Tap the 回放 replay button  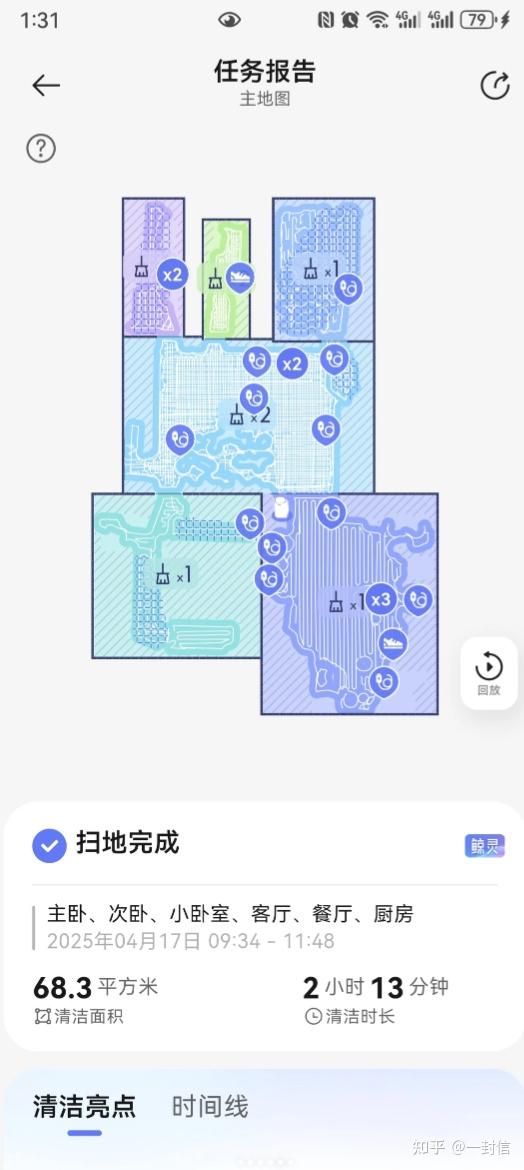[489, 673]
